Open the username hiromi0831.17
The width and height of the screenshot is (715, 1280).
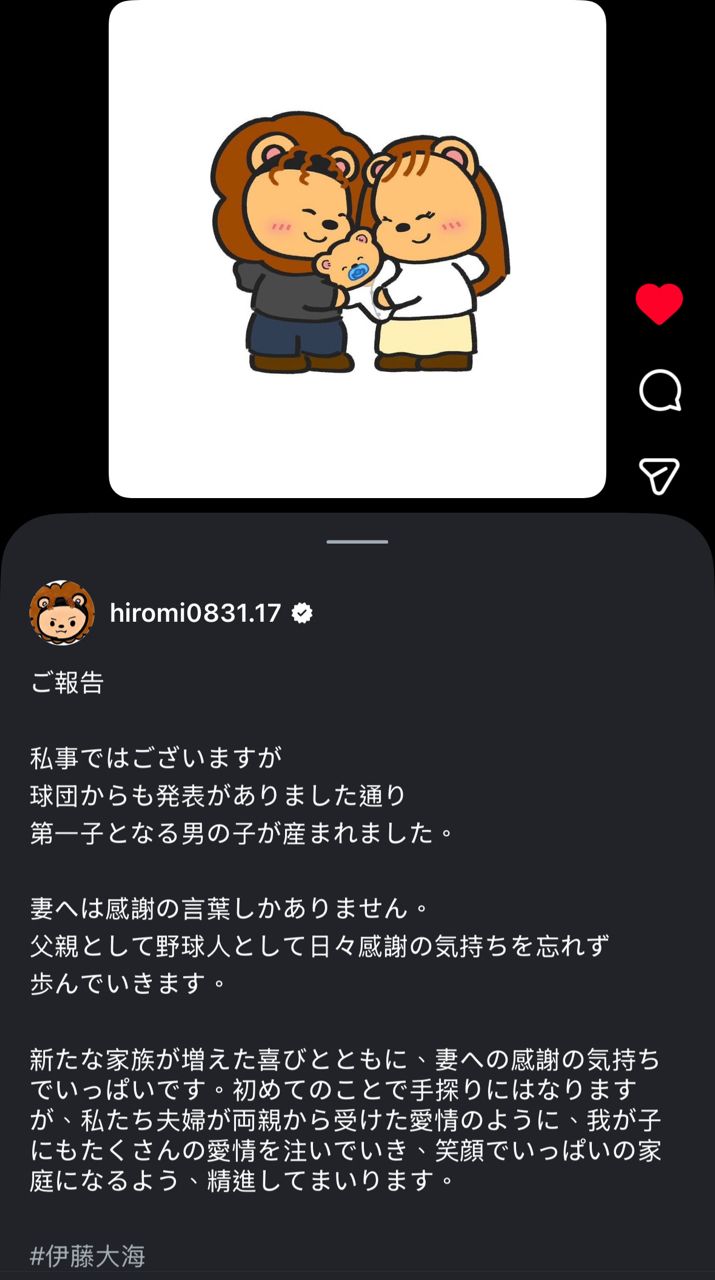195,613
